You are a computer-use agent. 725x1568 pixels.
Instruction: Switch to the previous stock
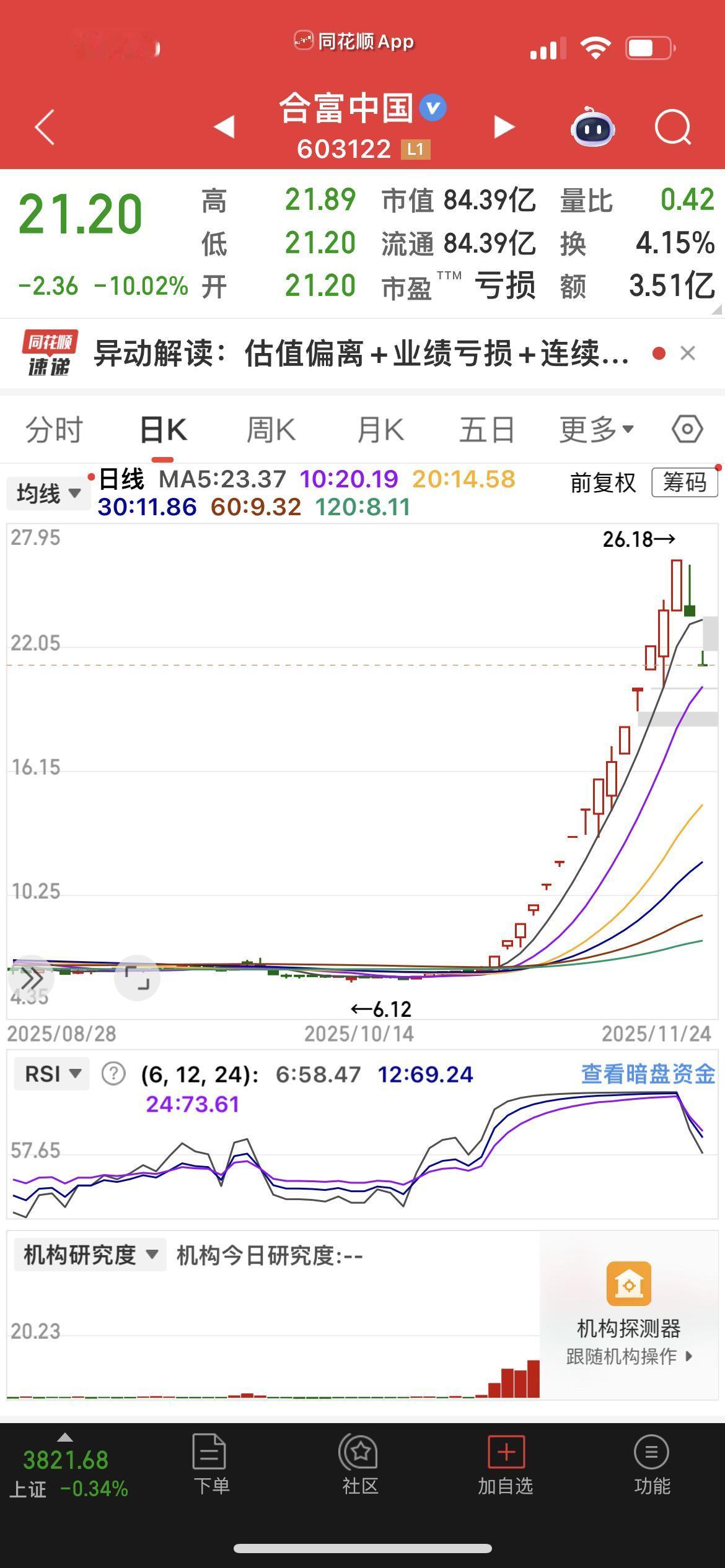[x=224, y=126]
